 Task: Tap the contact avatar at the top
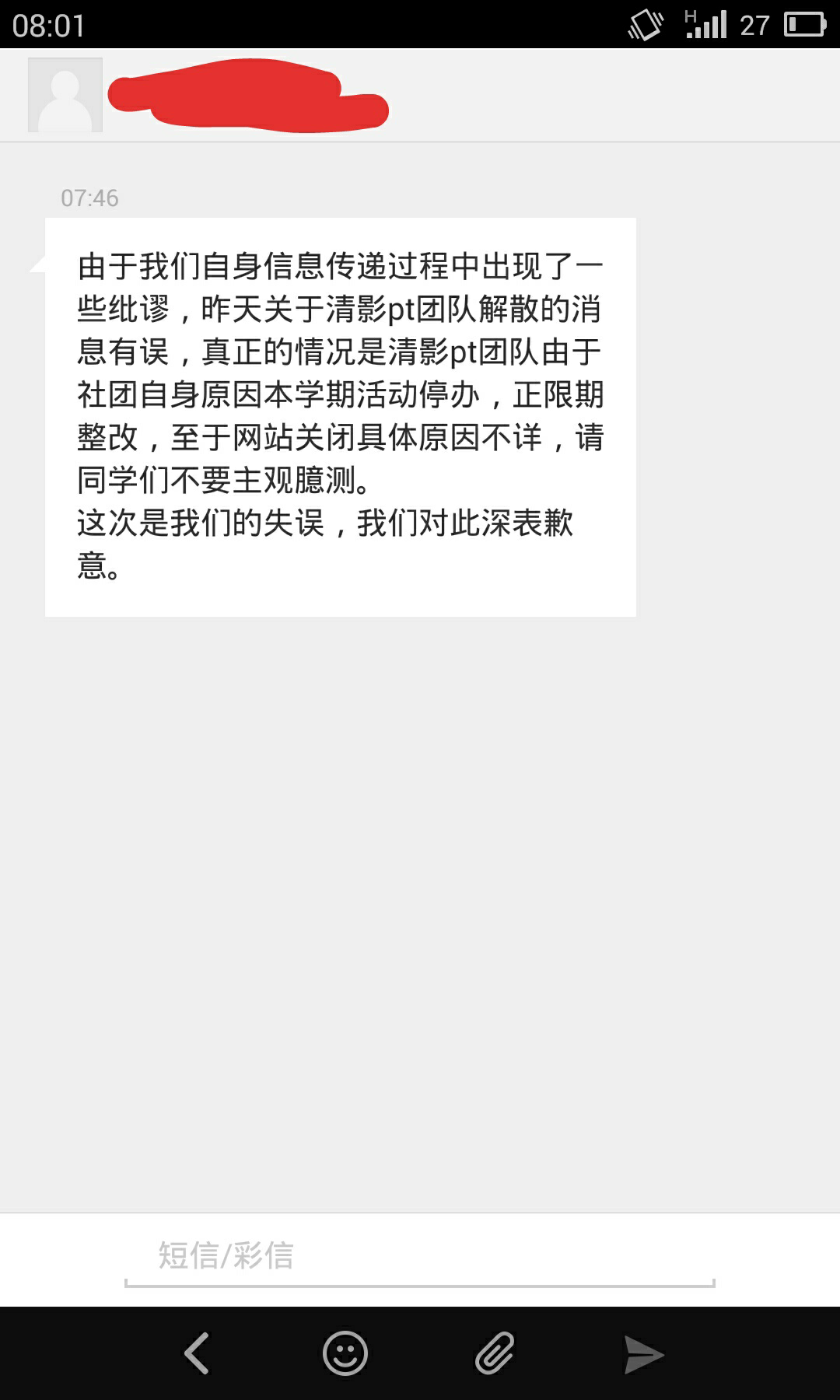click(x=65, y=94)
